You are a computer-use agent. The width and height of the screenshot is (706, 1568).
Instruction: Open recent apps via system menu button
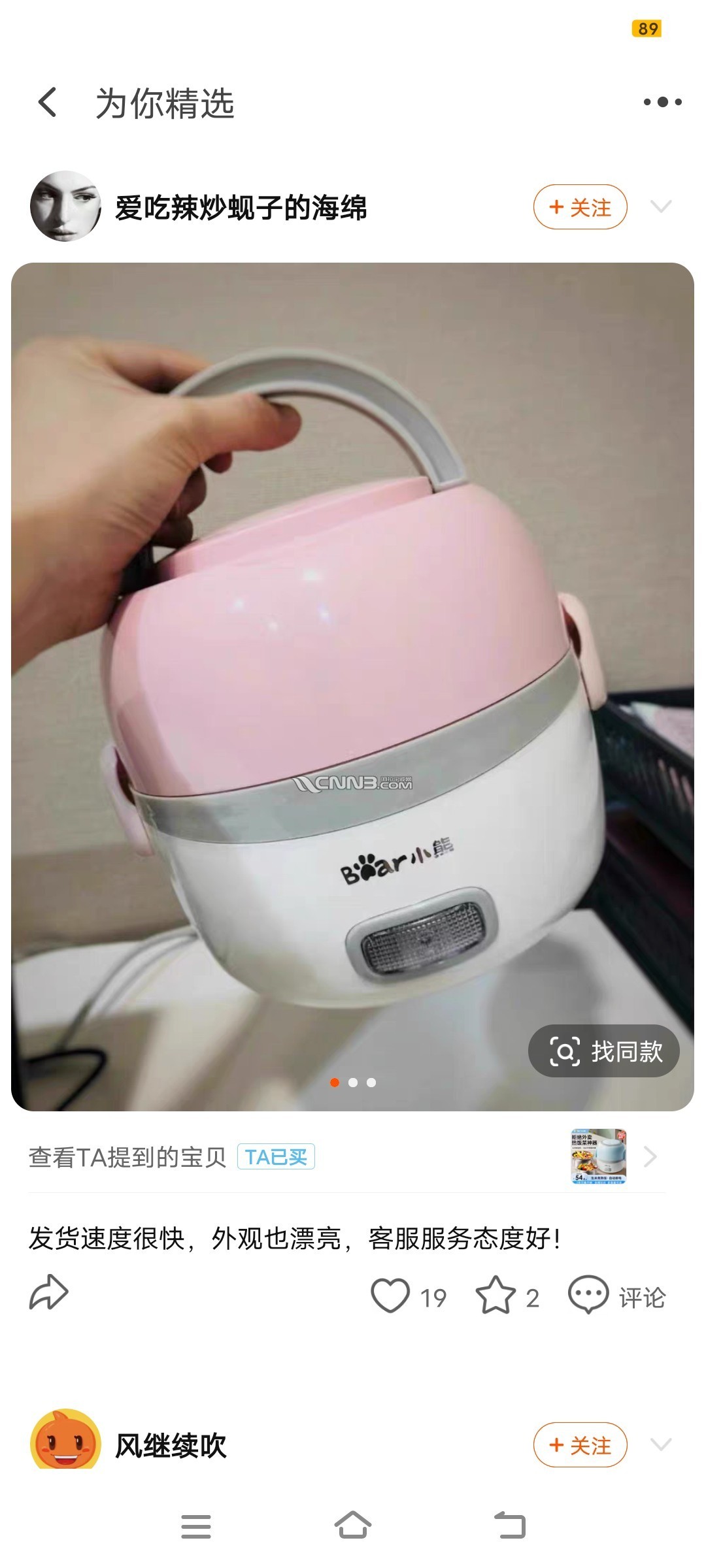point(196,1526)
